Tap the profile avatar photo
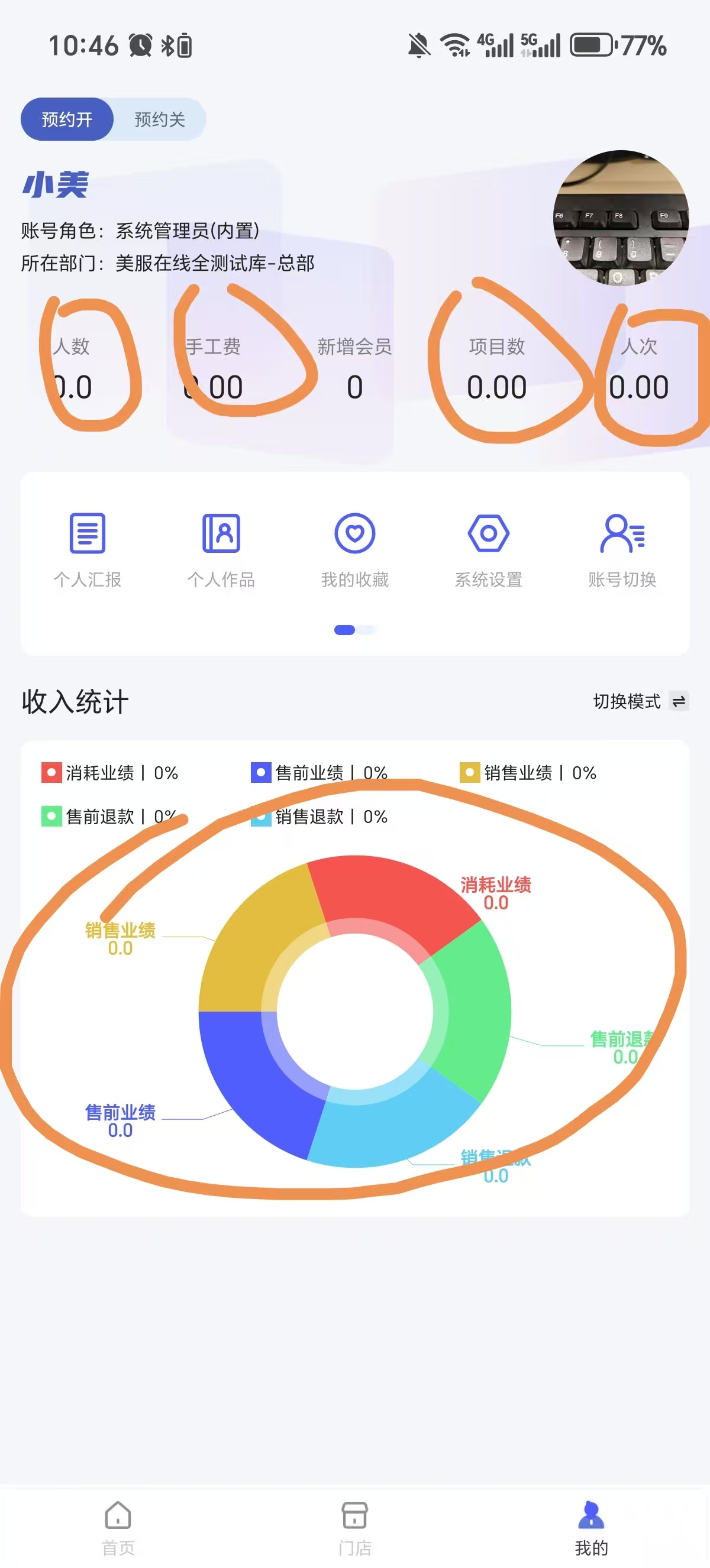The height and width of the screenshot is (1568, 710). [x=621, y=218]
